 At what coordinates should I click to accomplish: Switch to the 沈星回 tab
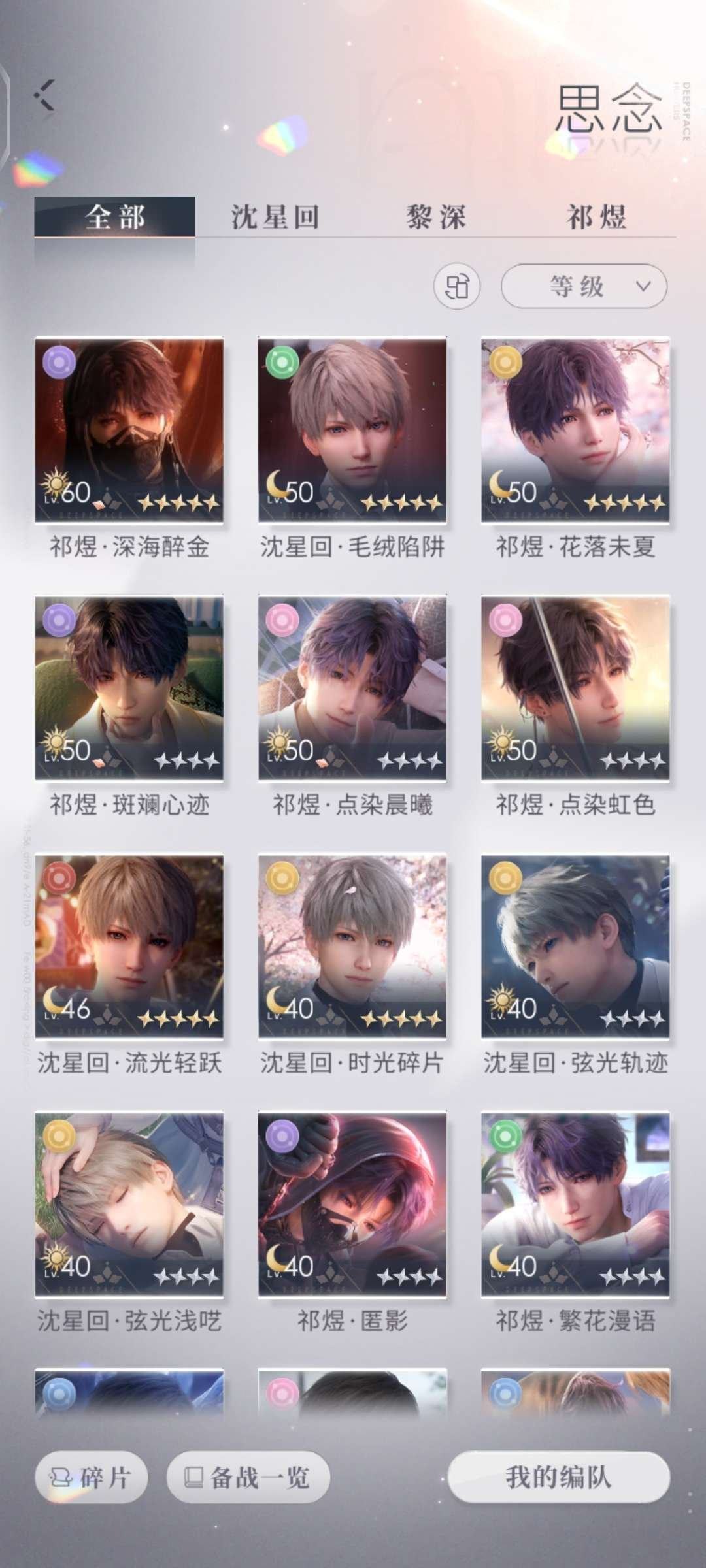(x=275, y=217)
